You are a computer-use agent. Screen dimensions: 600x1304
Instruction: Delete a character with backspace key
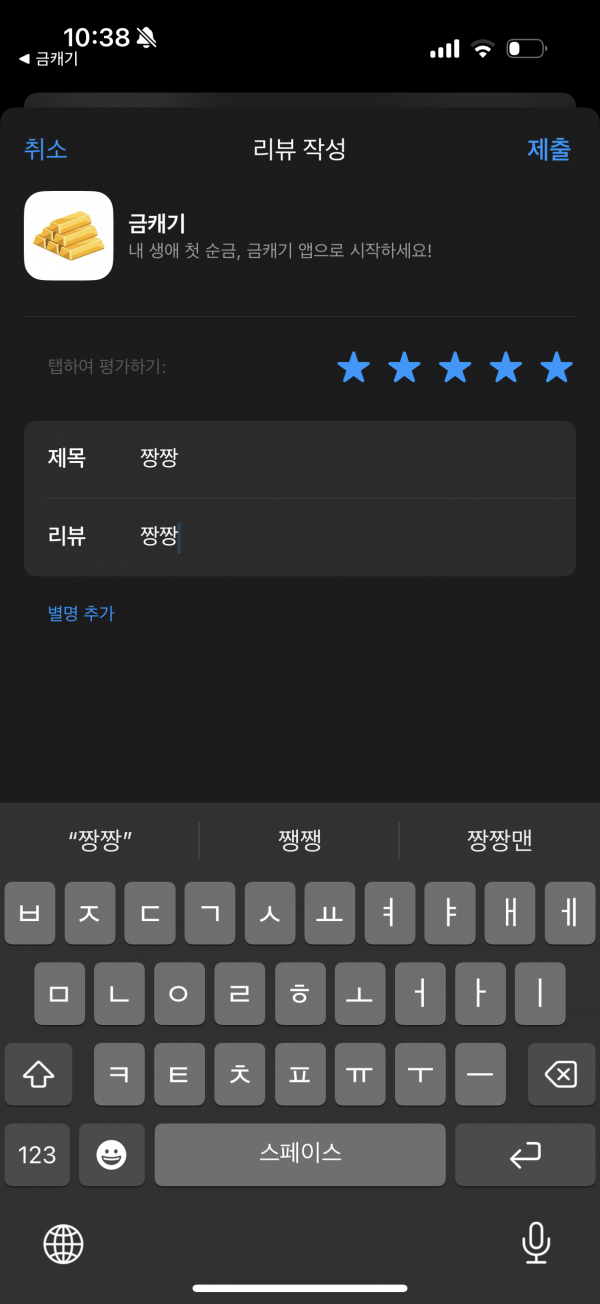coord(561,1075)
